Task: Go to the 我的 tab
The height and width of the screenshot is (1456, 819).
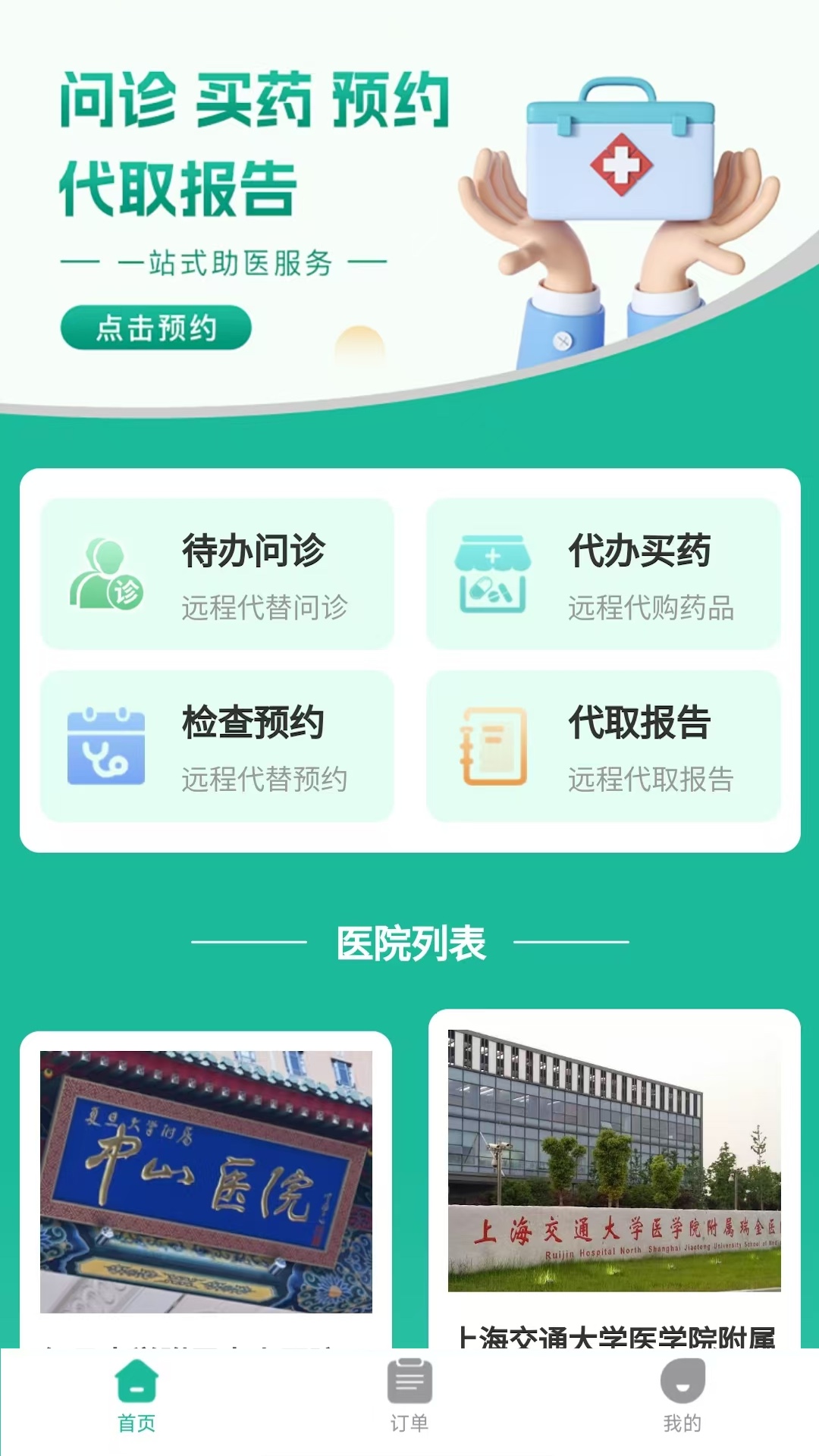Action: (682, 1396)
